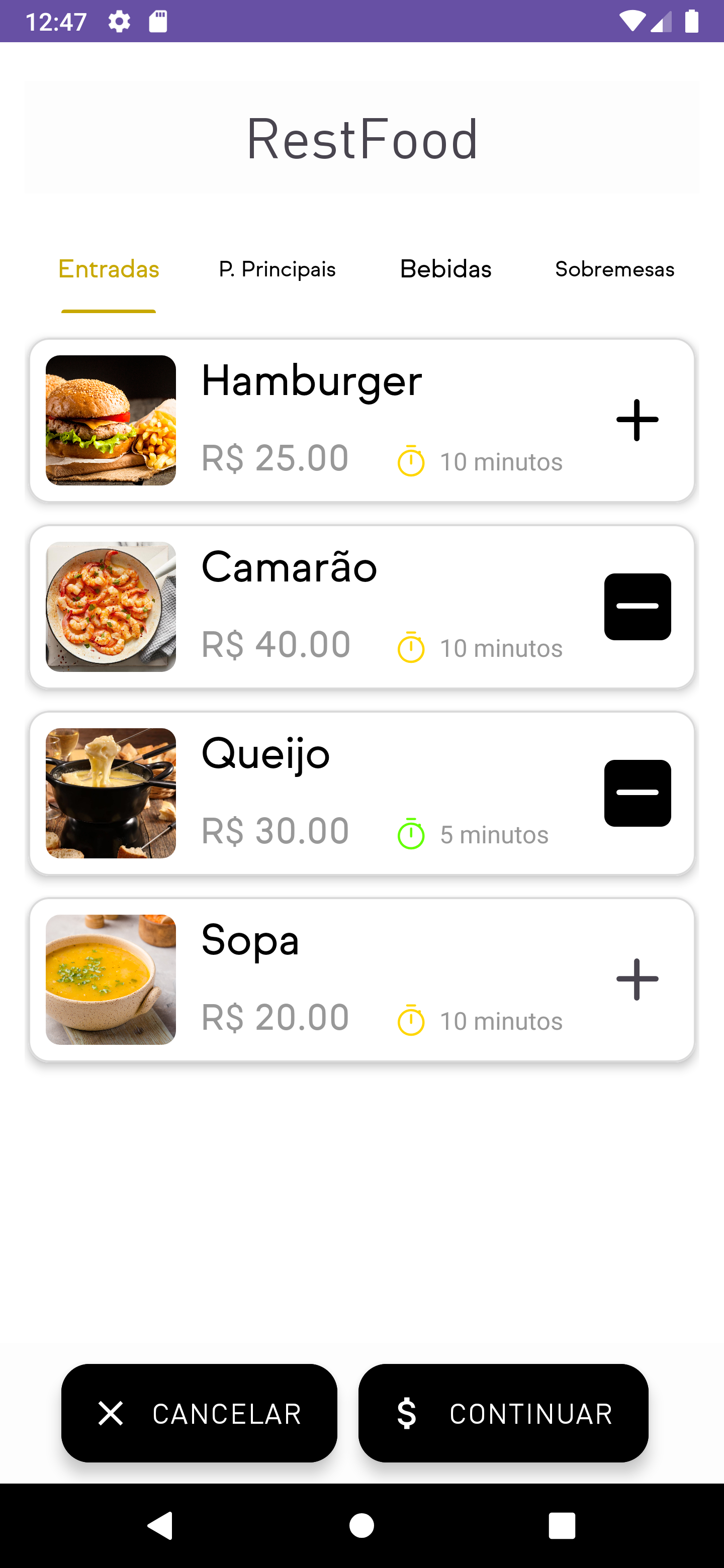Go to the system home screen
Image resolution: width=724 pixels, height=1568 pixels.
tap(361, 1525)
